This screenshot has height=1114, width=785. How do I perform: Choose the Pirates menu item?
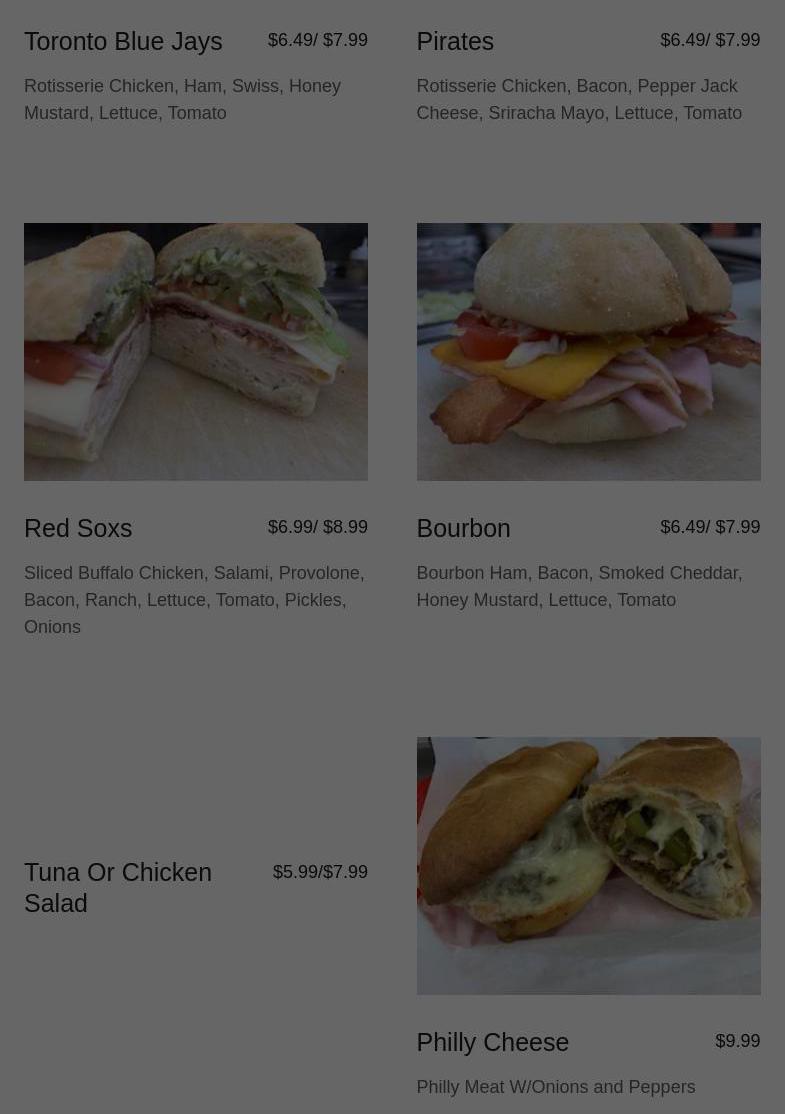[455, 41]
